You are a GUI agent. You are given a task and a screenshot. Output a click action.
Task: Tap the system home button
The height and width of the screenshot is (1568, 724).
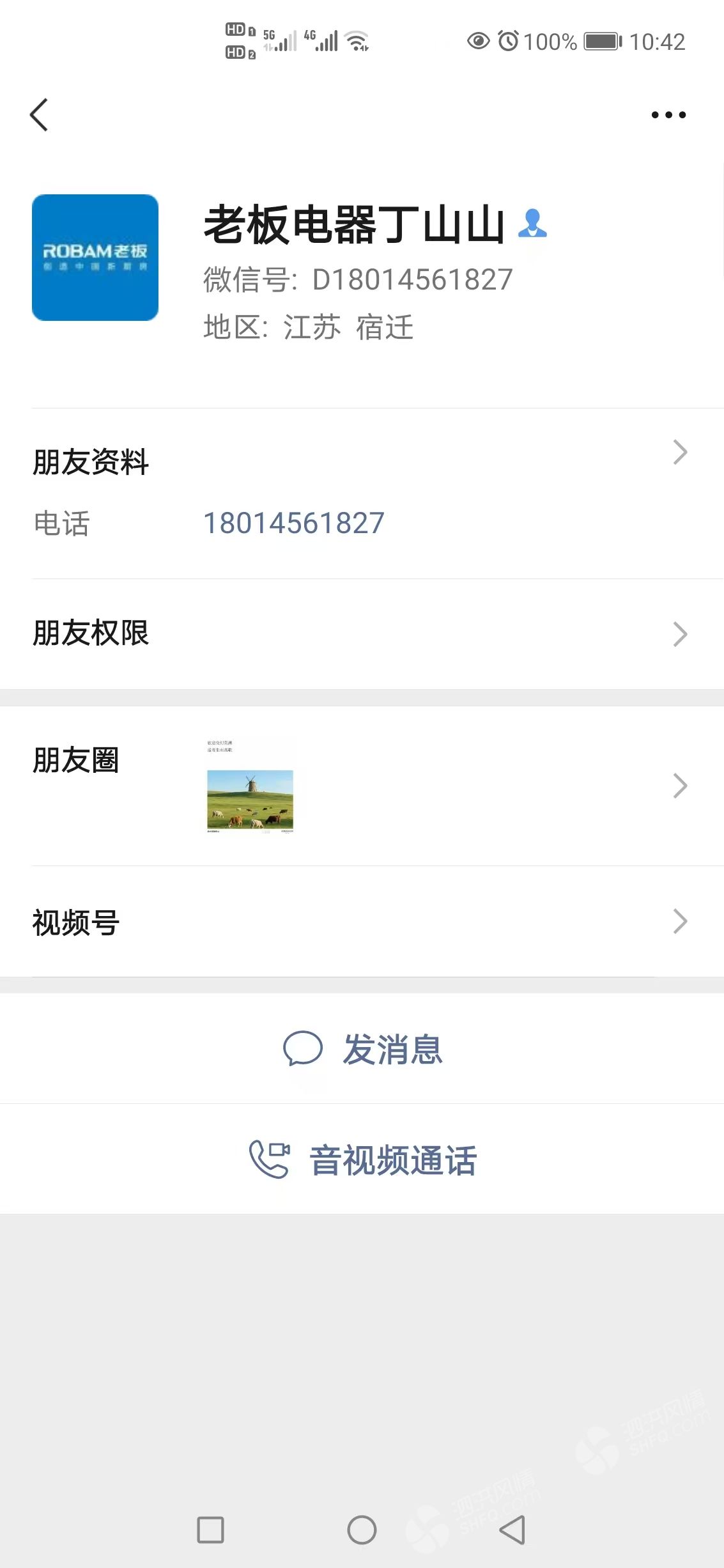362,1530
